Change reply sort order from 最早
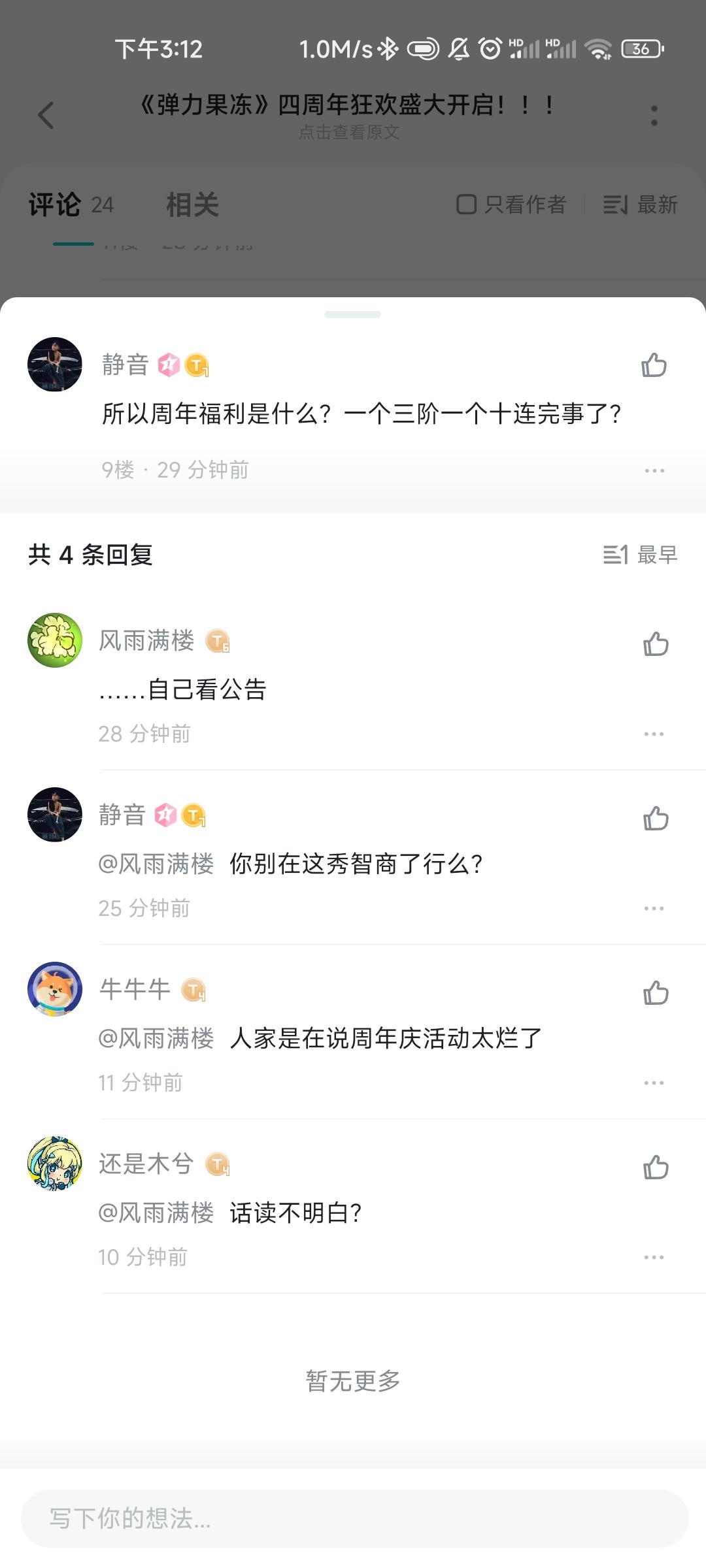 (640, 555)
